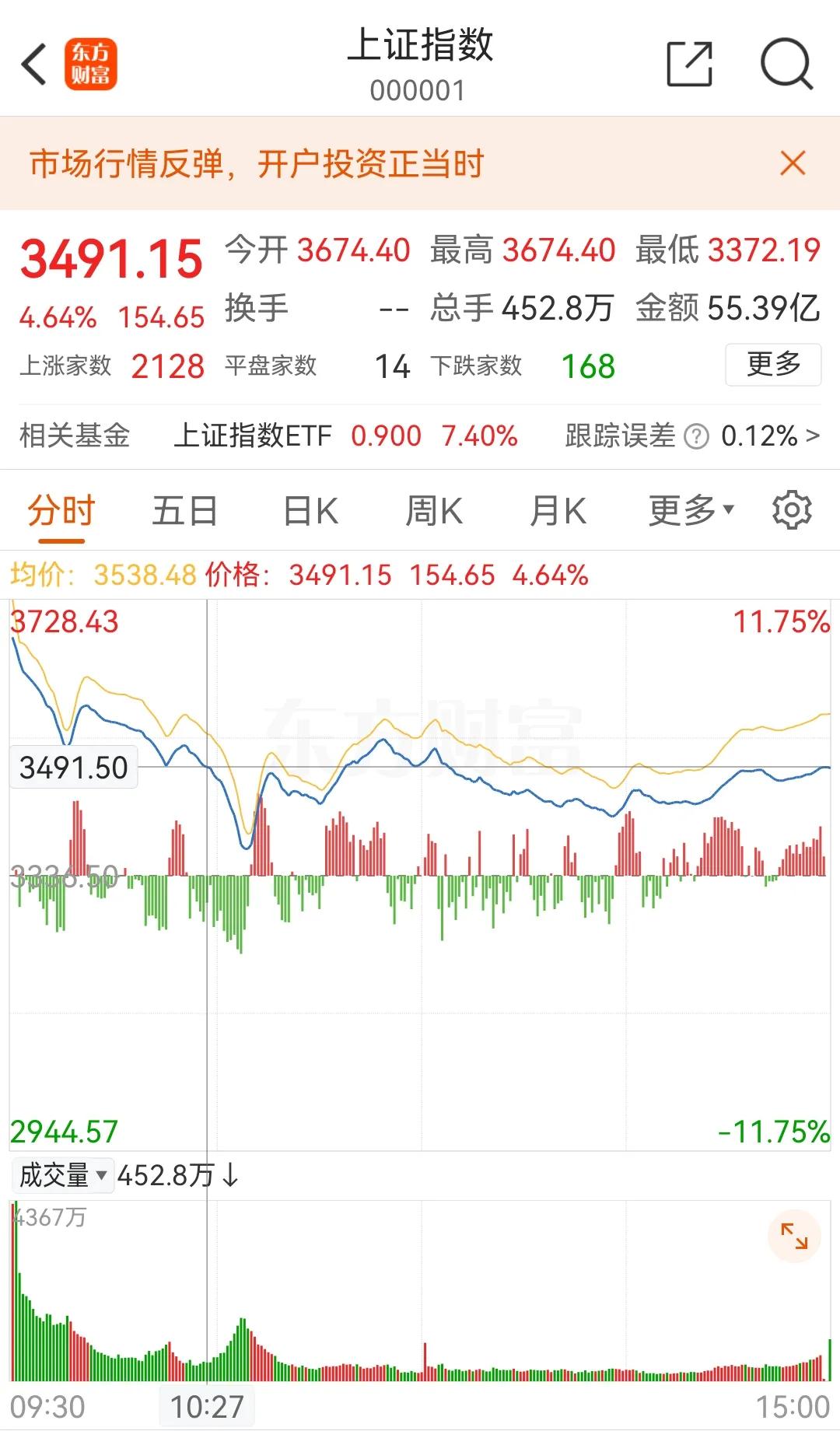Open chart settings gear
This screenshot has height=1438, width=840.
pos(792,510)
